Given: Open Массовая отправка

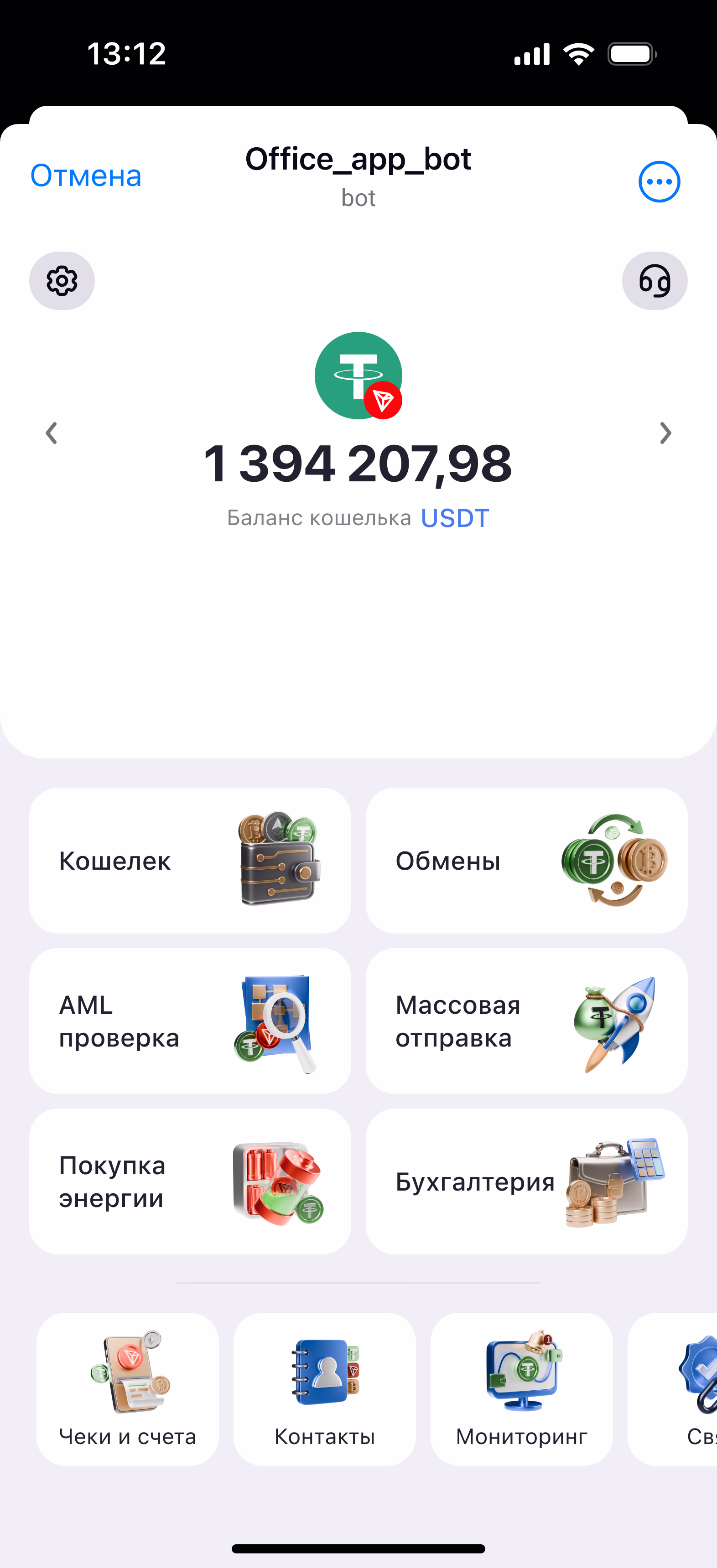Looking at the screenshot, I should point(526,1021).
